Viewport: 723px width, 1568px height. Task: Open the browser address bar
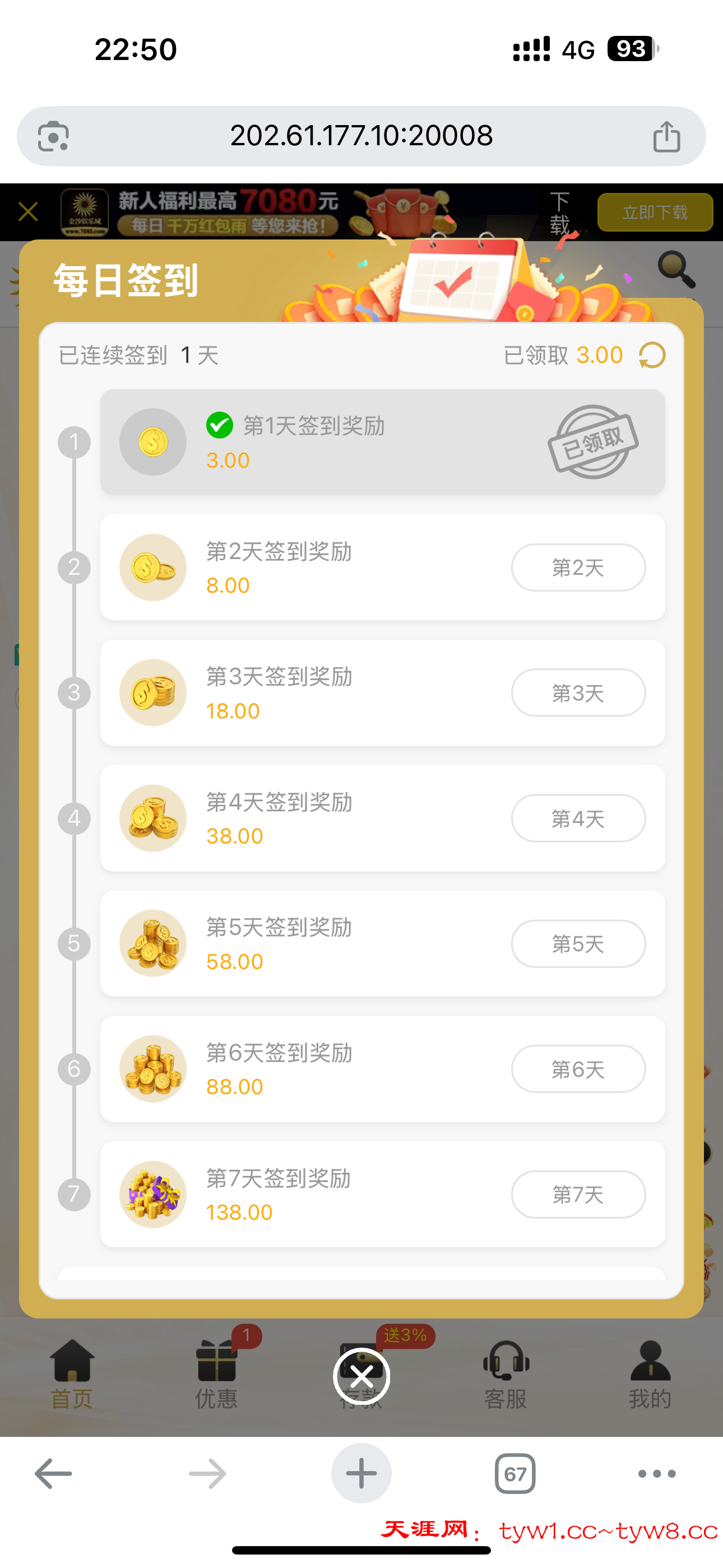[x=361, y=136]
